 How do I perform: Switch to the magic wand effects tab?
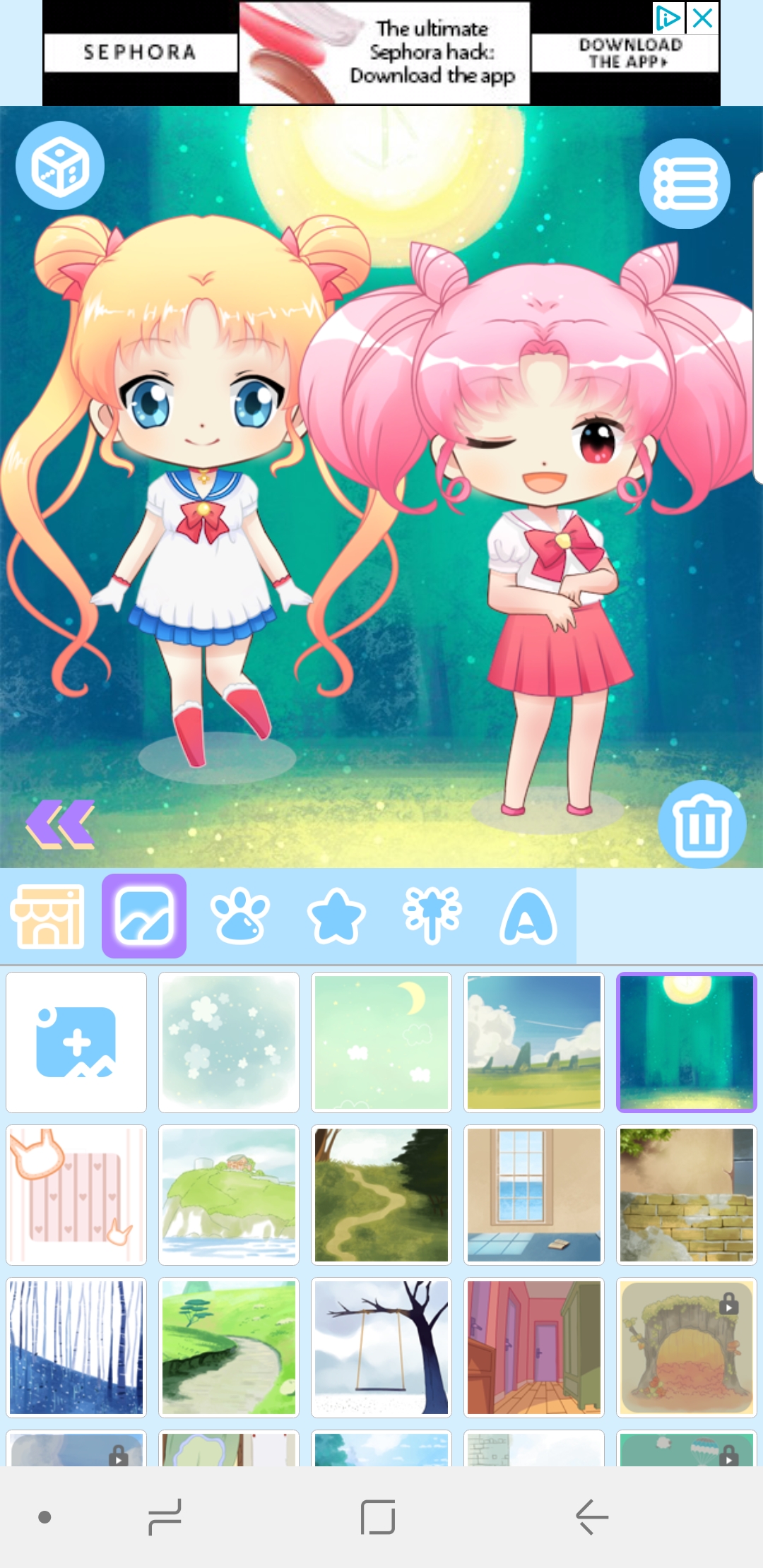point(432,916)
